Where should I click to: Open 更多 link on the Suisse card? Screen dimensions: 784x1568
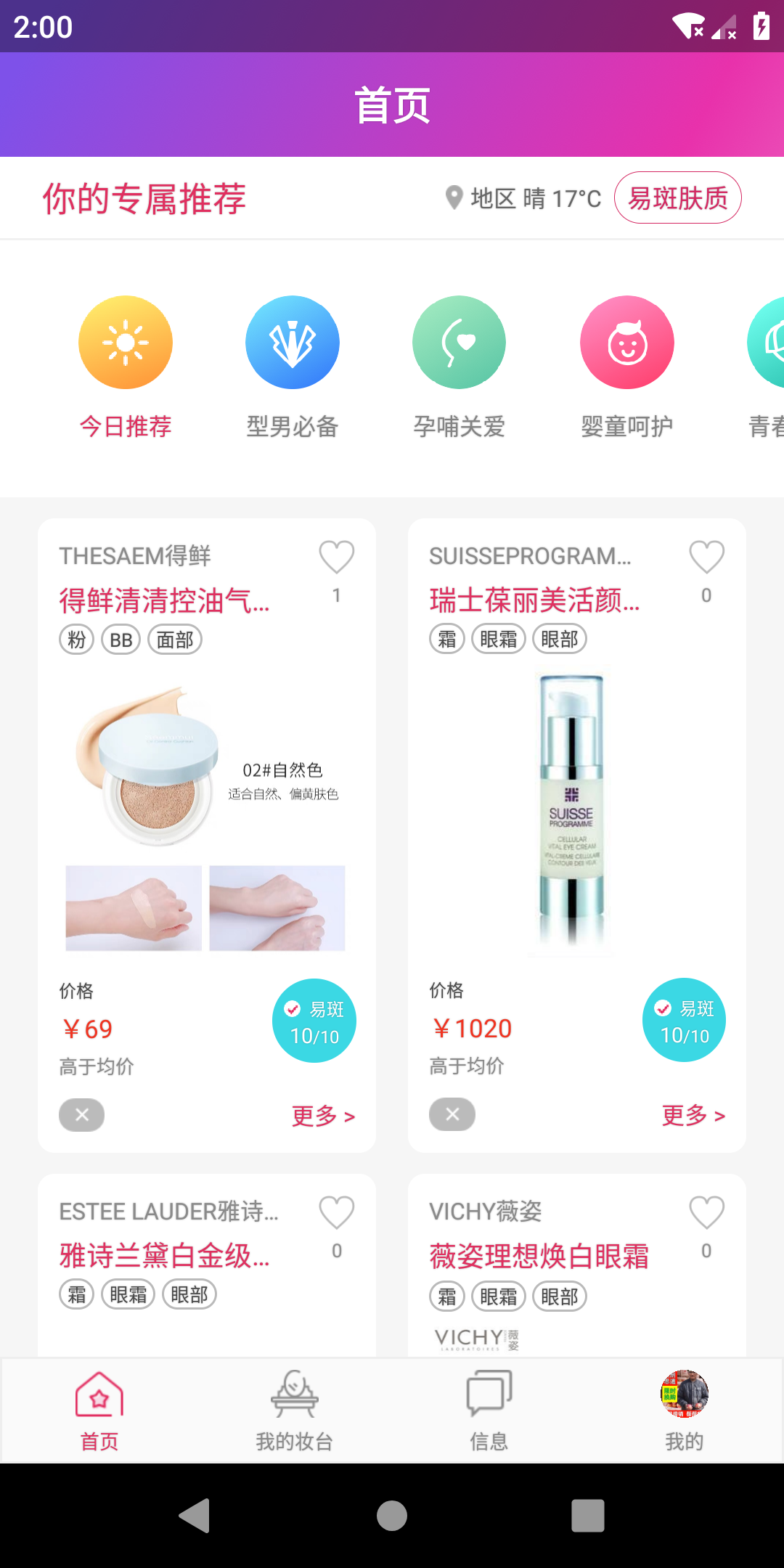pos(693,1116)
